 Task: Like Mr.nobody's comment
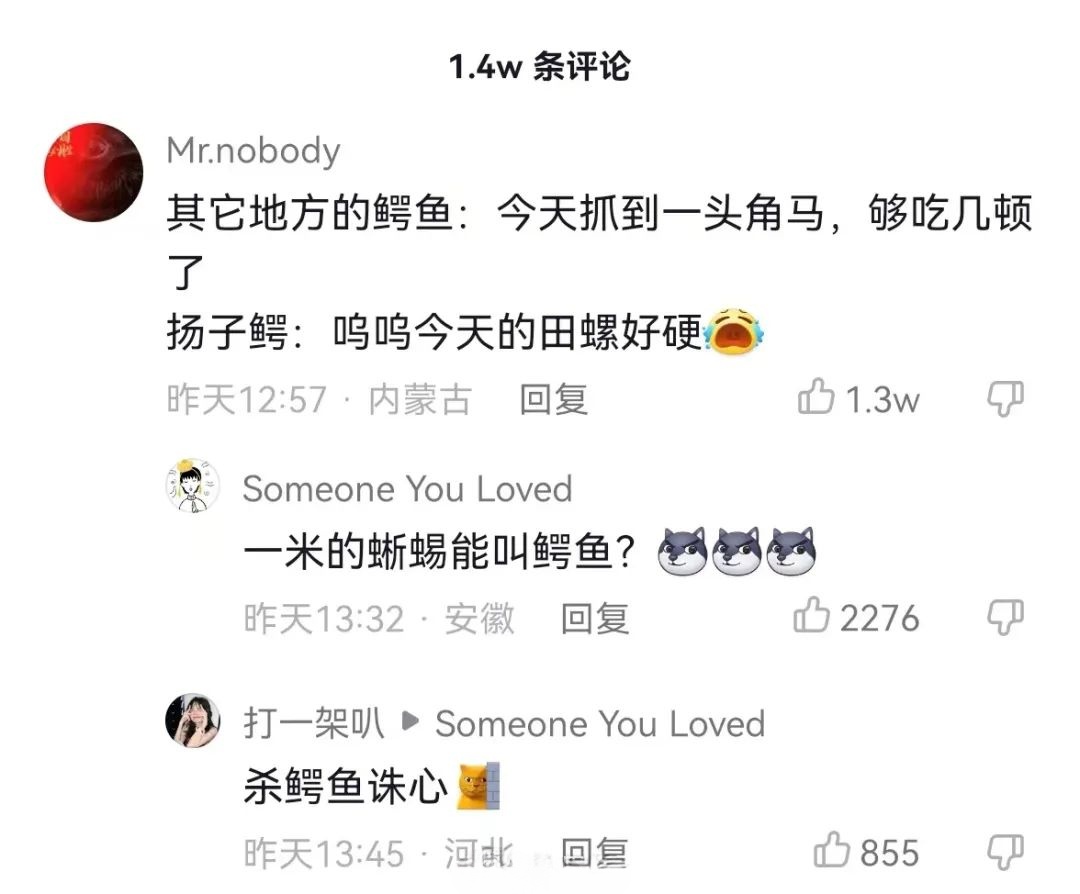[816, 399]
